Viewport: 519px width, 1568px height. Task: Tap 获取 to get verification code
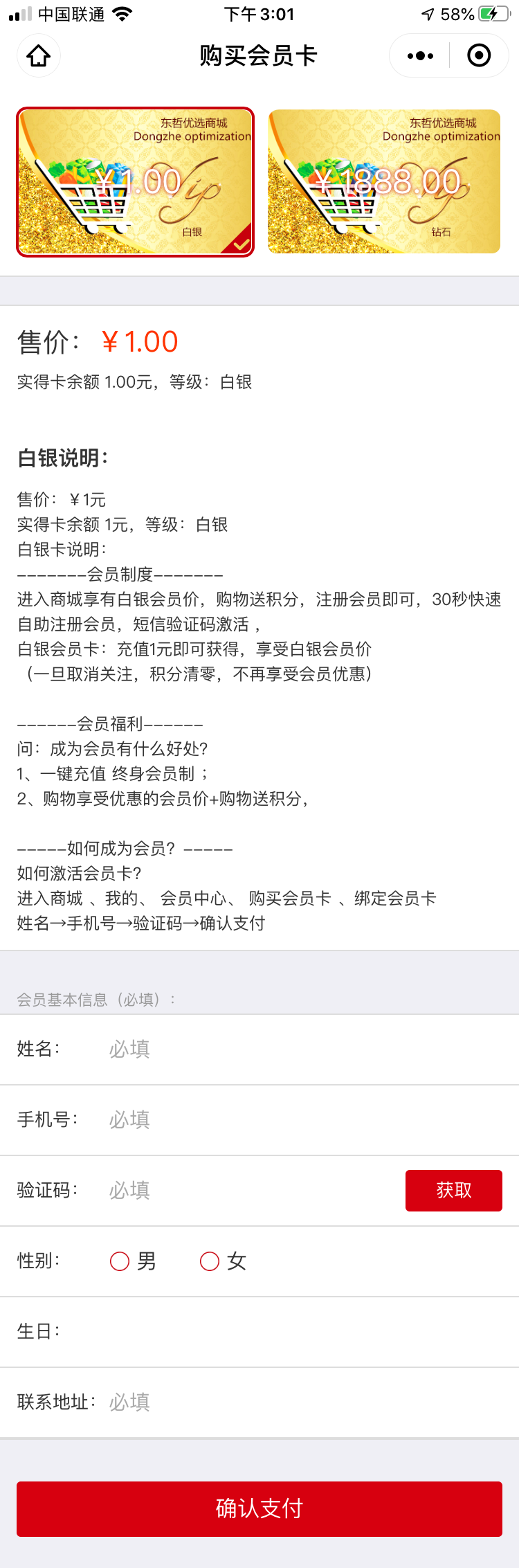point(453,1191)
